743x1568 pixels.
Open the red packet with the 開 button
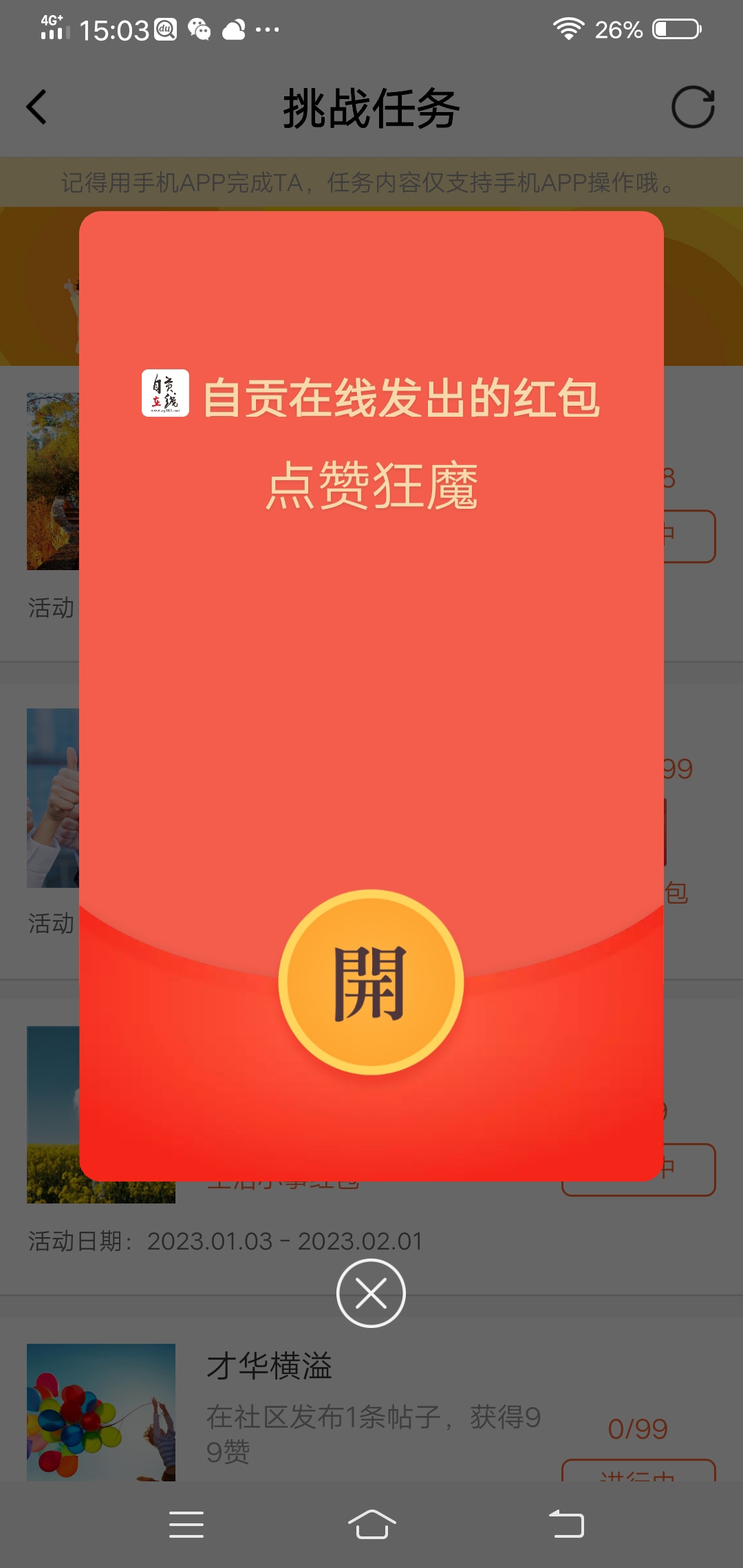(371, 982)
